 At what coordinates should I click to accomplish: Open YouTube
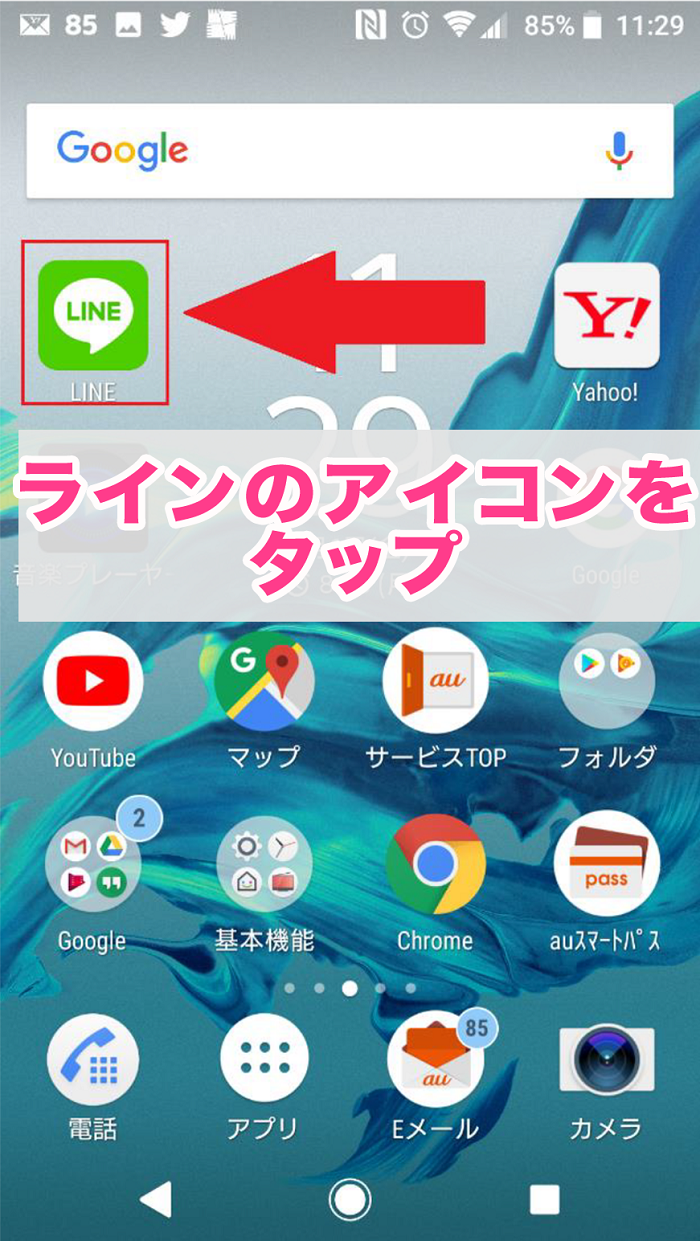pyautogui.click(x=93, y=681)
